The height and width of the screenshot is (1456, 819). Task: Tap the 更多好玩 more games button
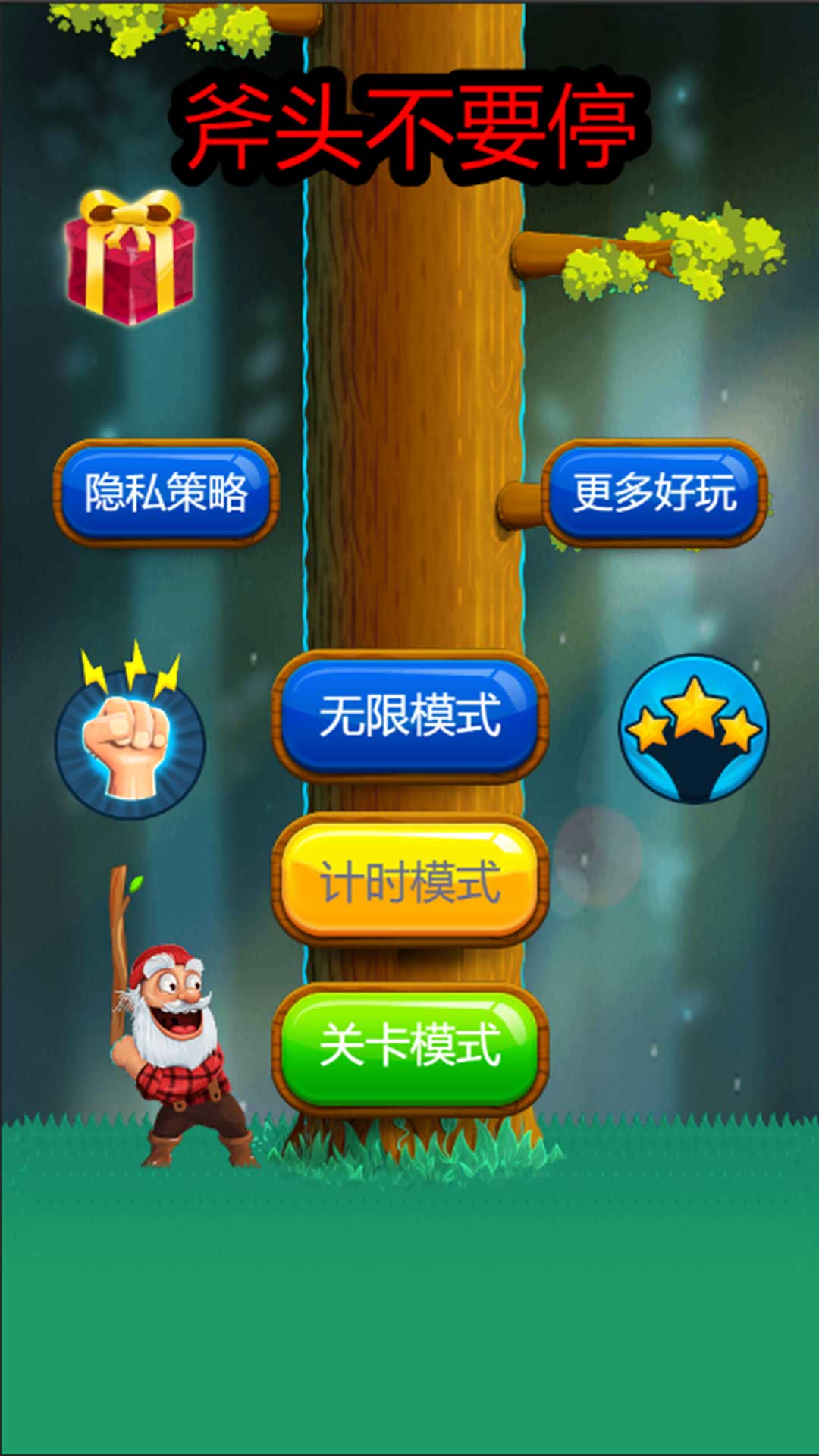click(x=654, y=493)
